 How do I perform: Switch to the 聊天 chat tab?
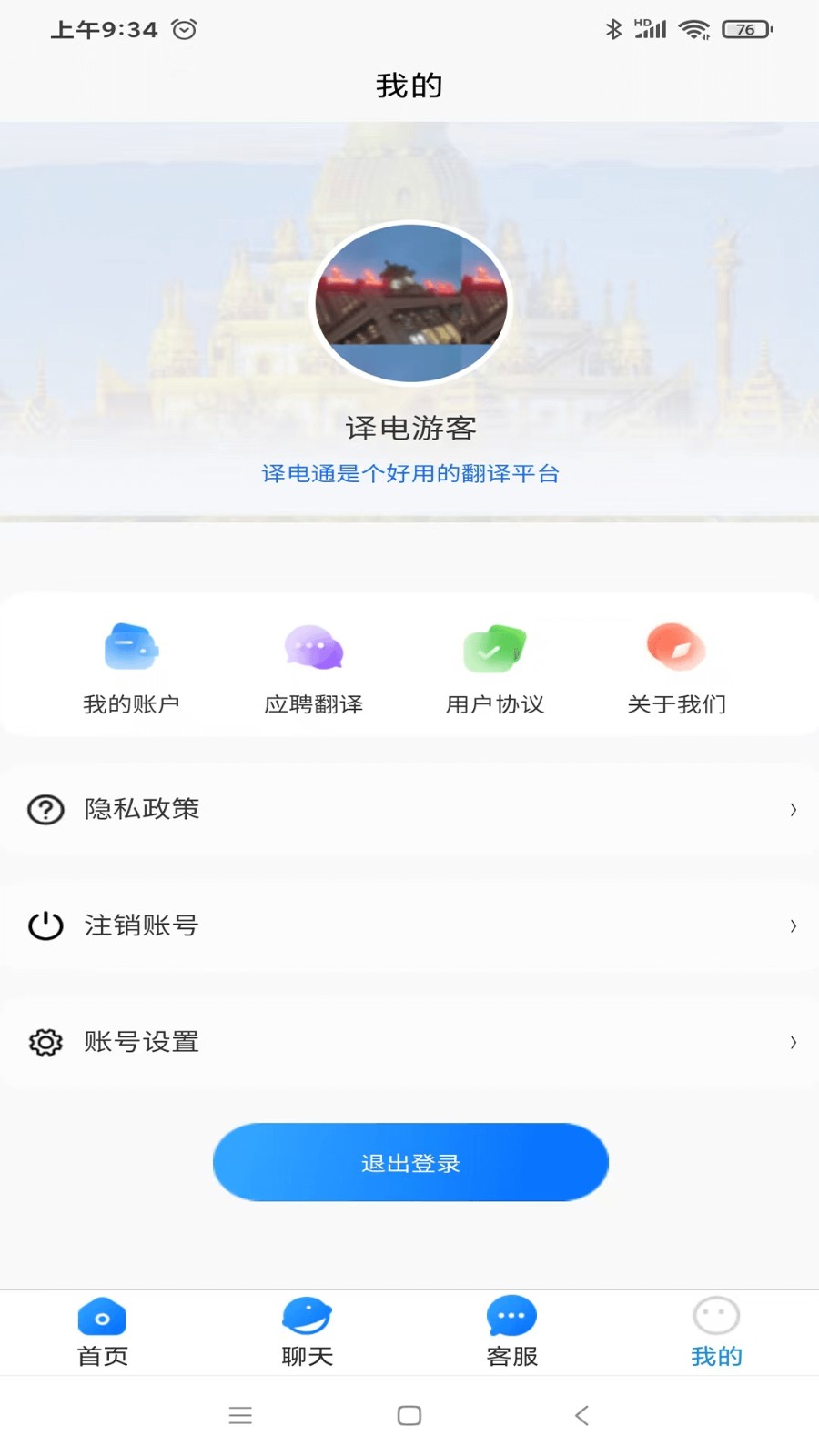click(307, 1332)
